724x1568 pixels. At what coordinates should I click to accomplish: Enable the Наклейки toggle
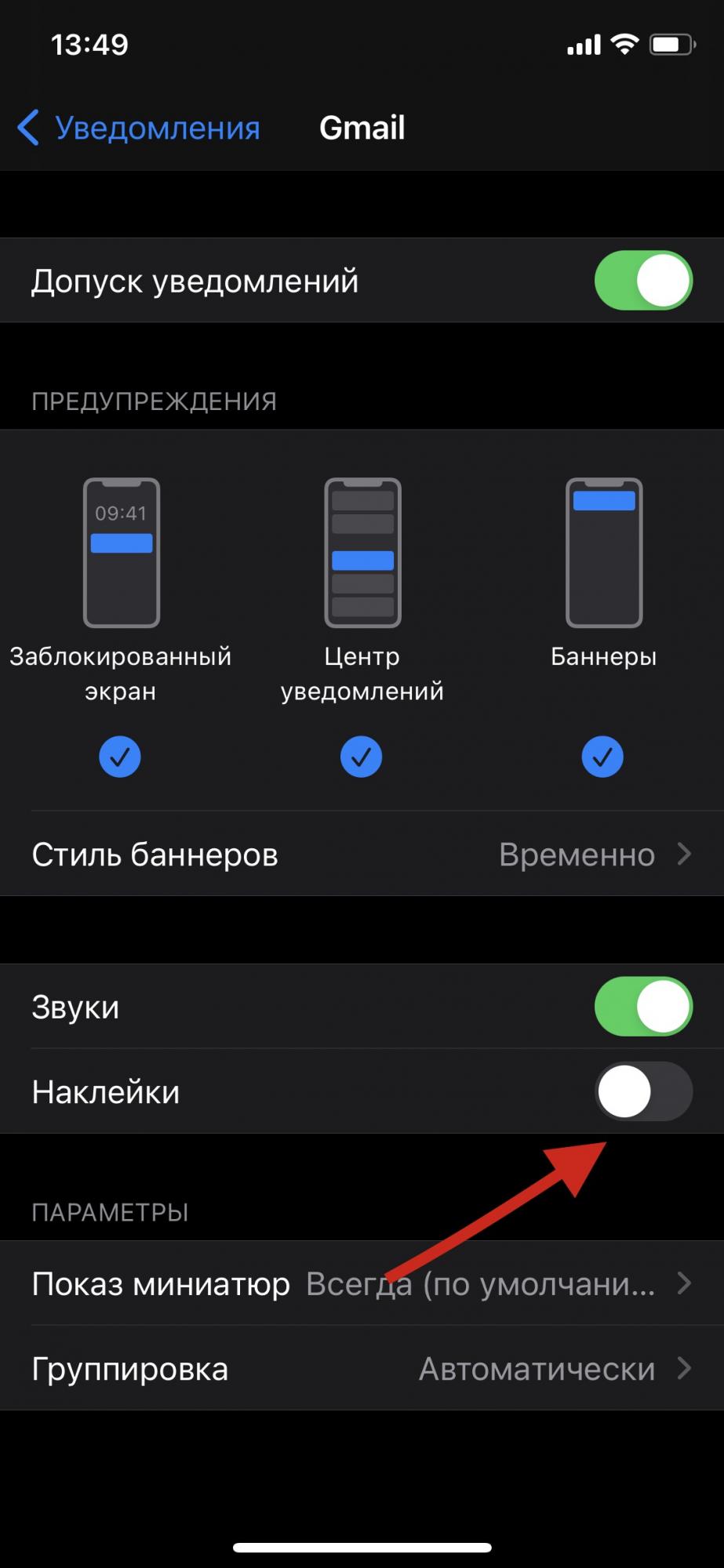[x=643, y=1091]
